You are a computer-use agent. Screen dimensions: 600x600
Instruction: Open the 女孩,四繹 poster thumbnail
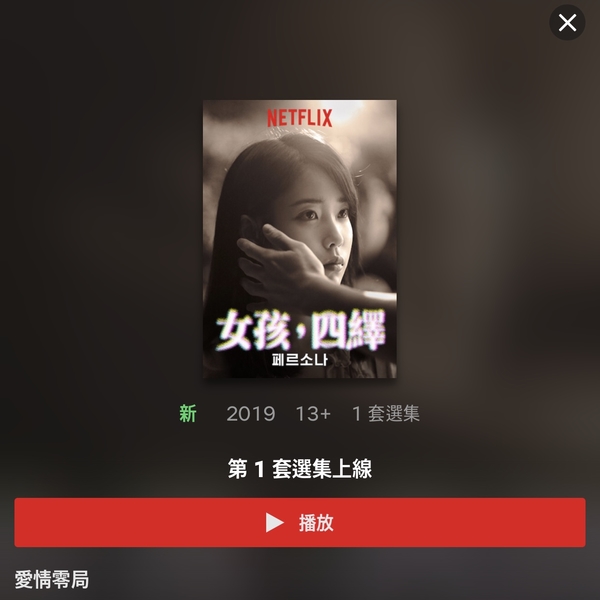[300, 240]
